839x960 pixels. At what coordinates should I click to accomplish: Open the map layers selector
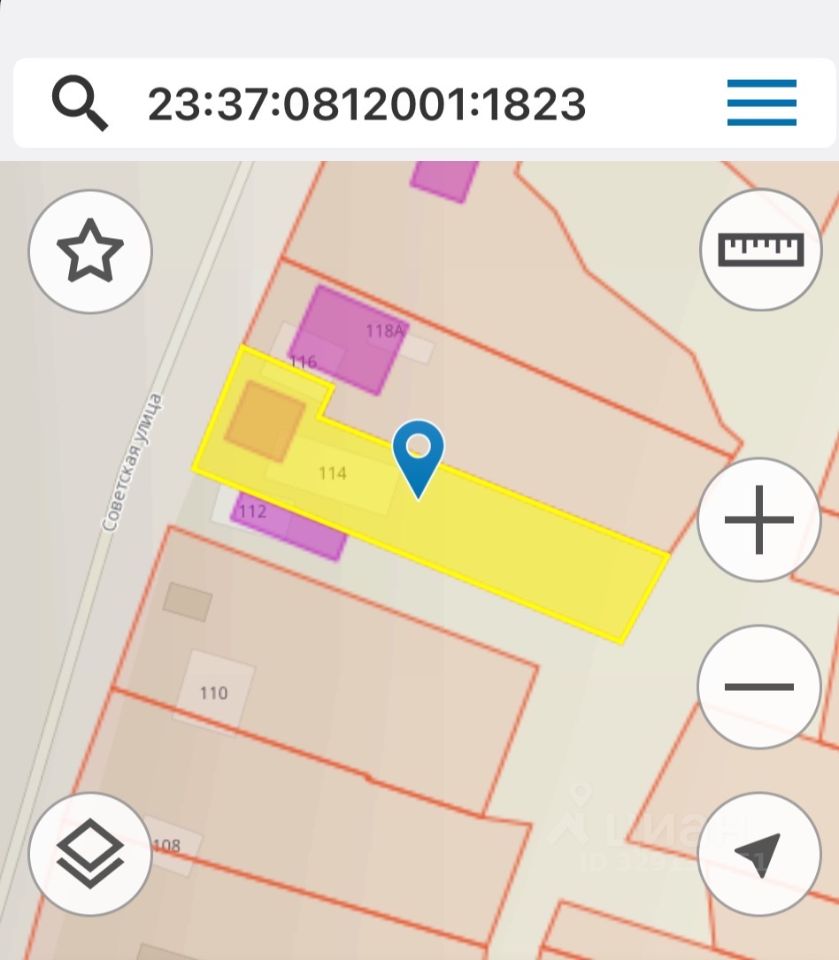[x=90, y=853]
